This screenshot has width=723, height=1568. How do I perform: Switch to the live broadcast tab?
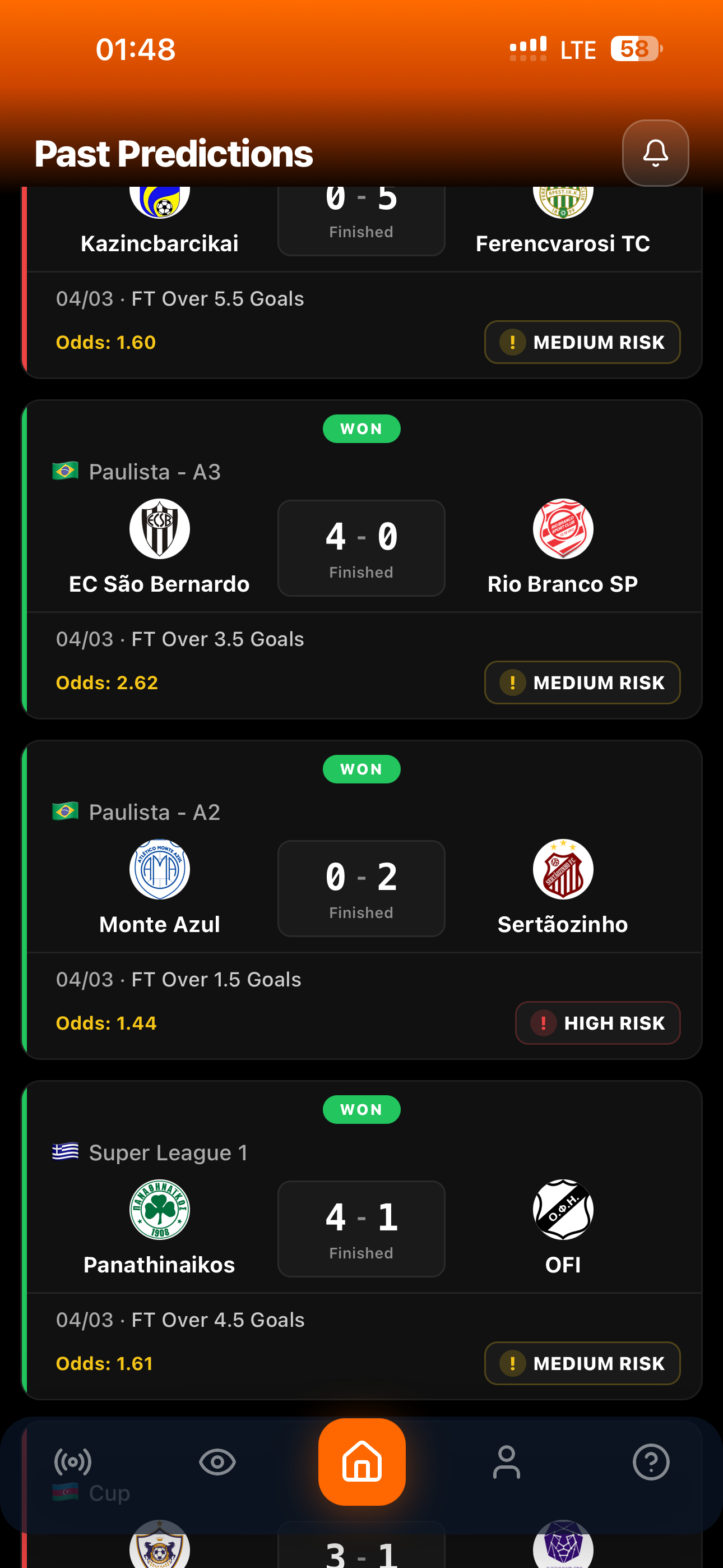tap(73, 1461)
